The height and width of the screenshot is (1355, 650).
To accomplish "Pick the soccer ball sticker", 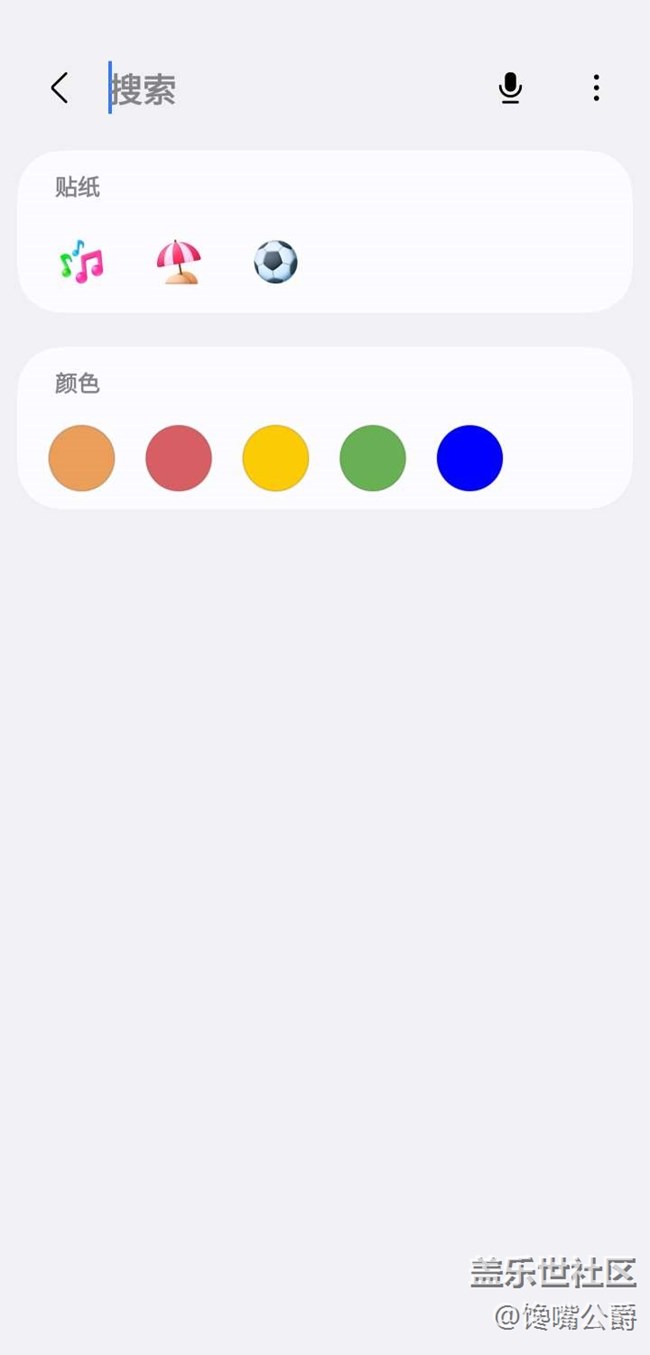I will pos(275,262).
